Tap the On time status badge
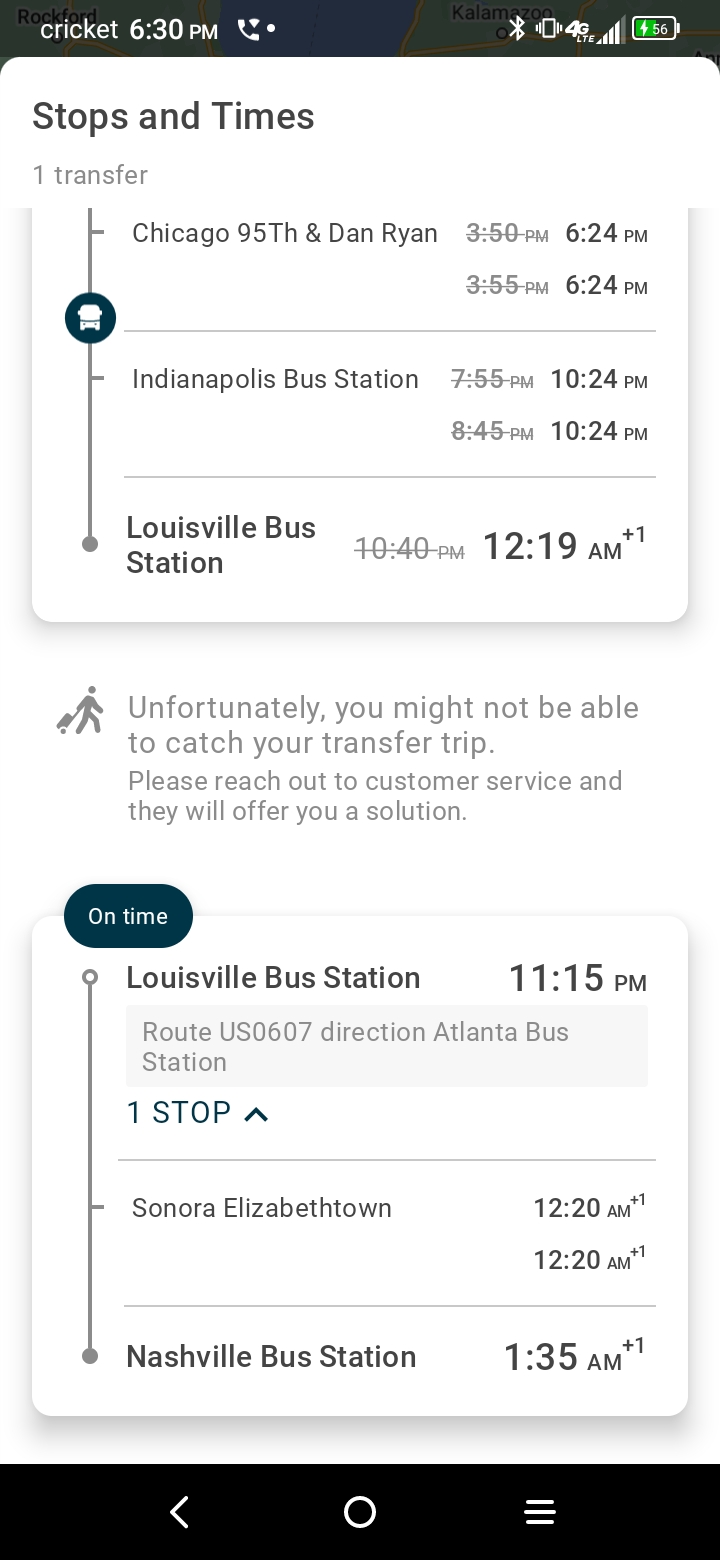 pyautogui.click(x=128, y=915)
